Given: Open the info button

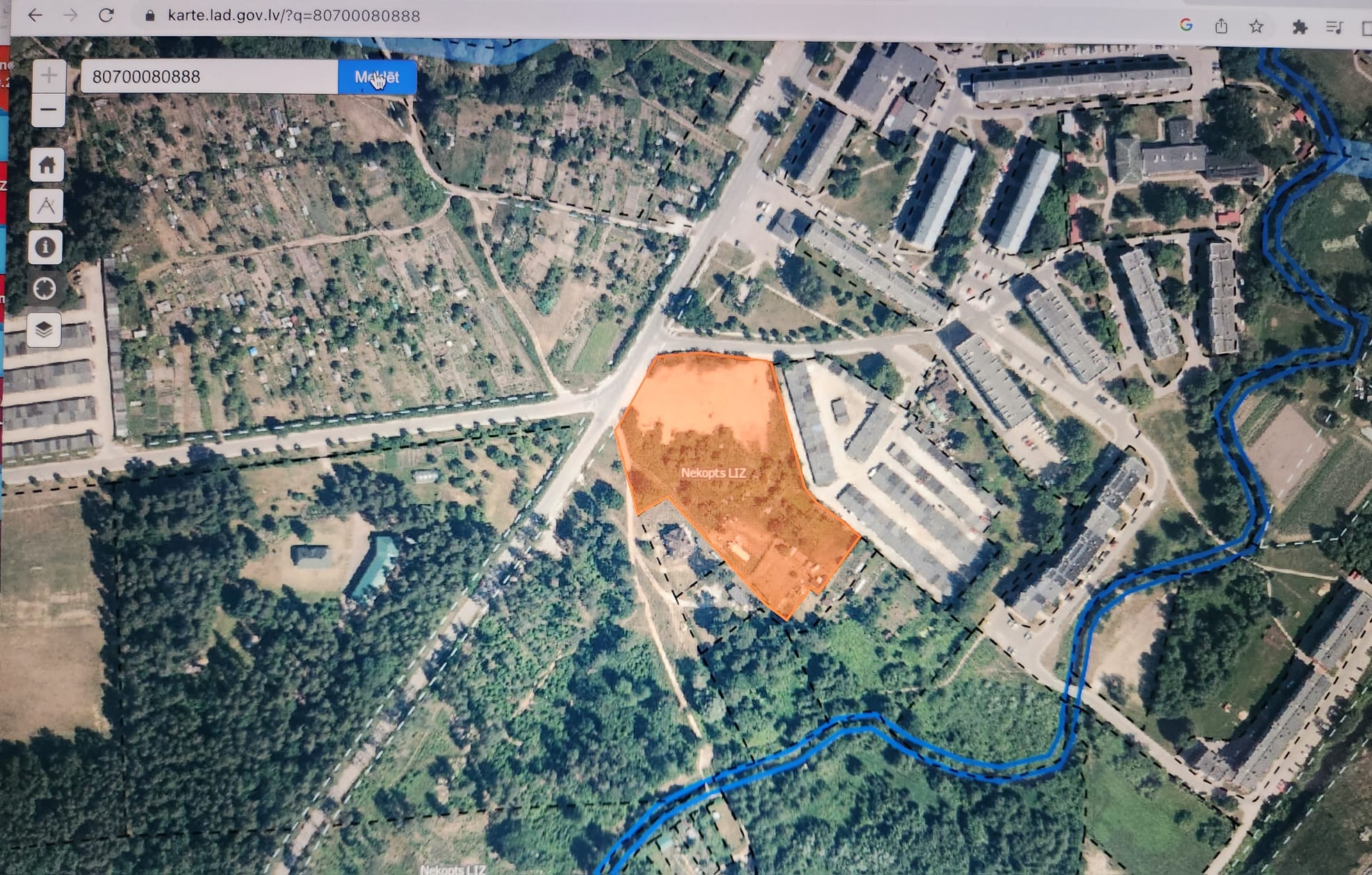Looking at the screenshot, I should 45,247.
